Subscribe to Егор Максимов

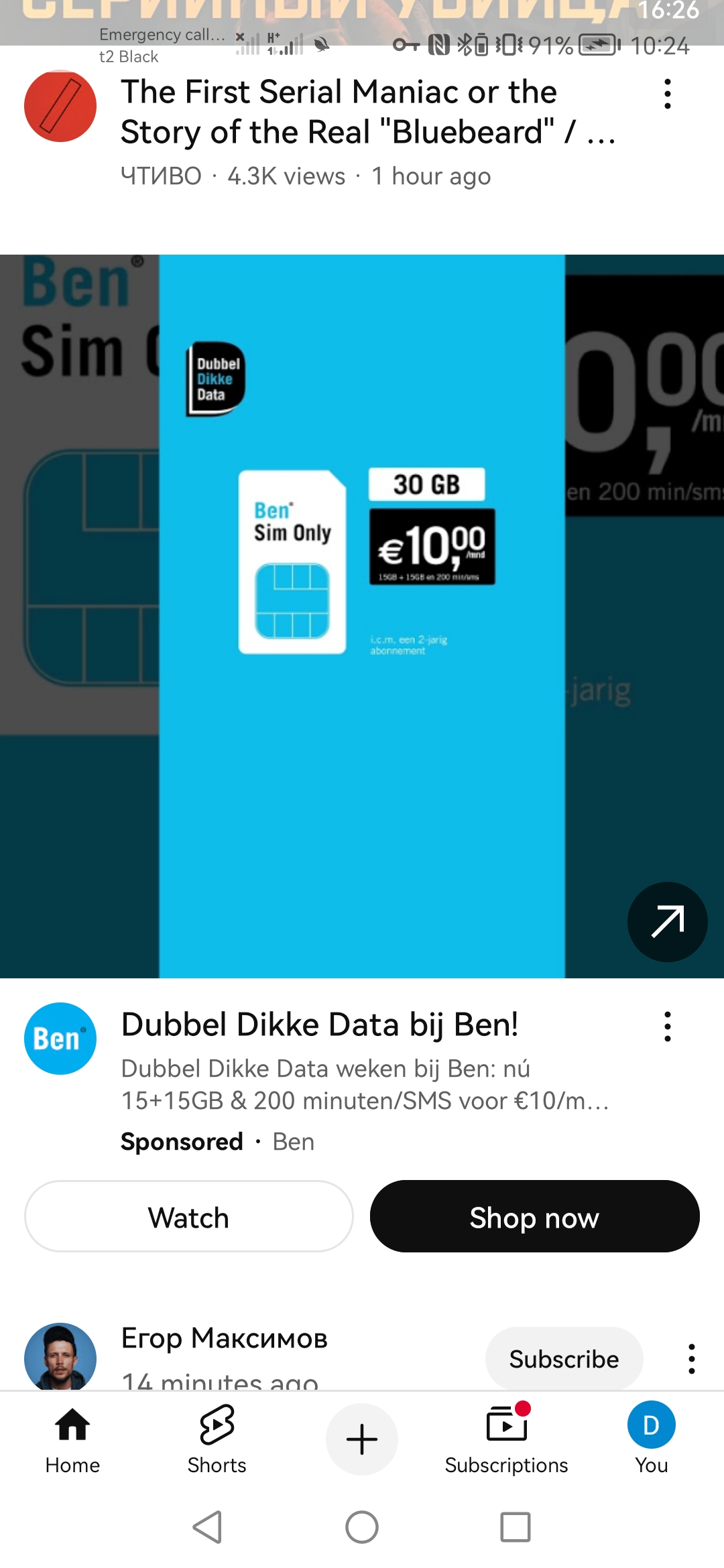click(564, 1359)
